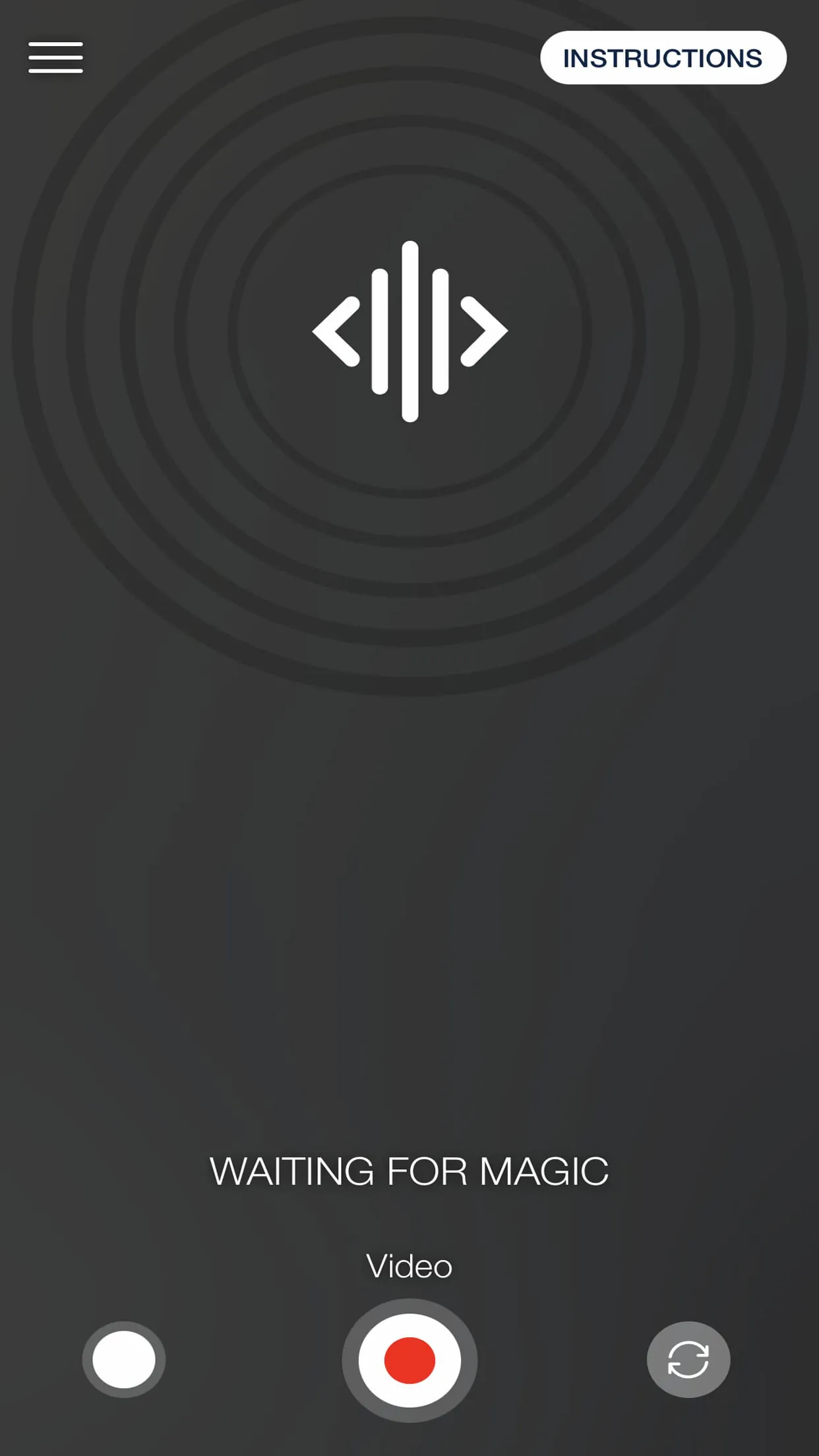Tap the white circle capture button
The image size is (819, 1456).
(x=124, y=1359)
